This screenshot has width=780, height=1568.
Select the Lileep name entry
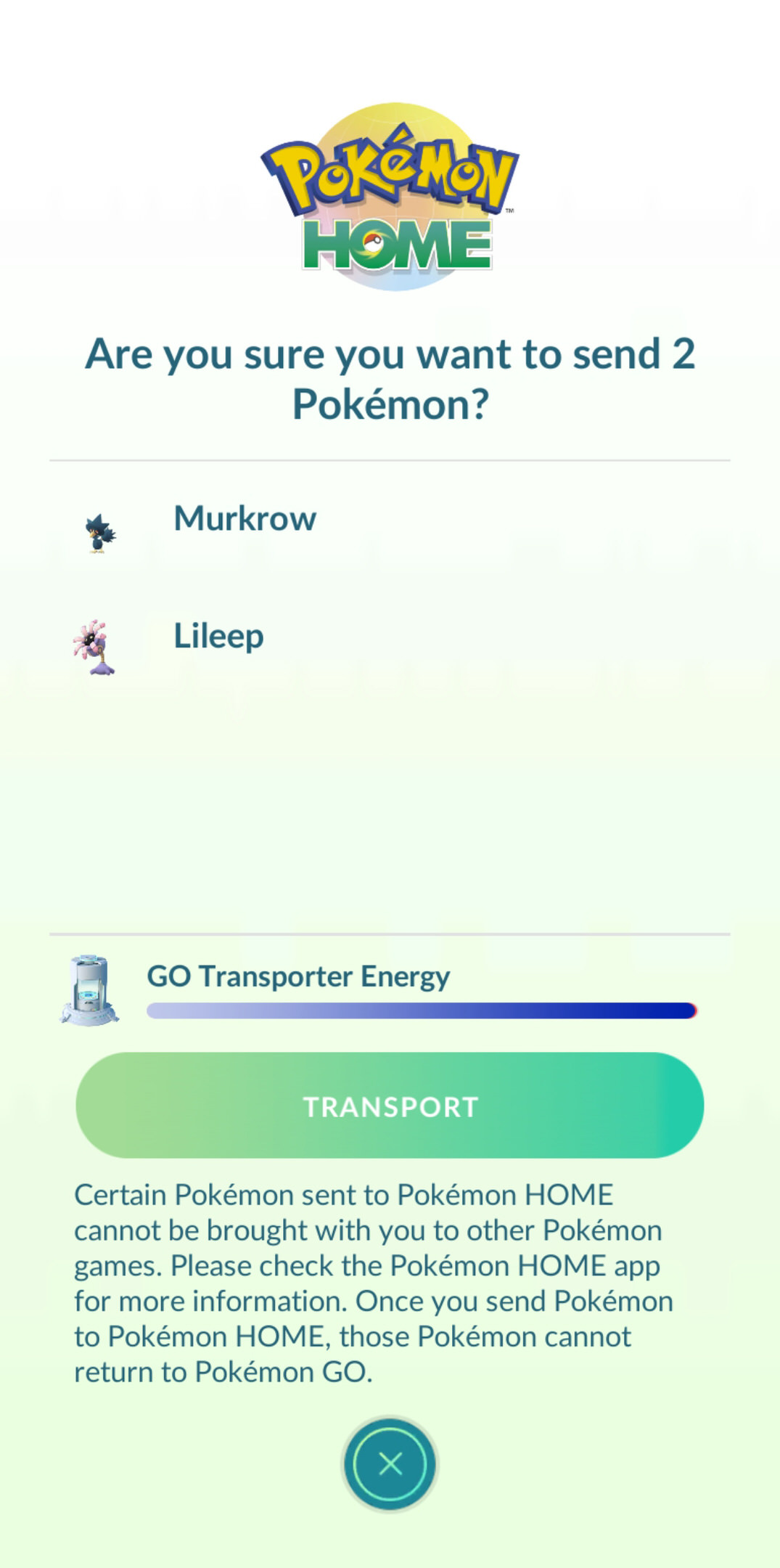(217, 635)
